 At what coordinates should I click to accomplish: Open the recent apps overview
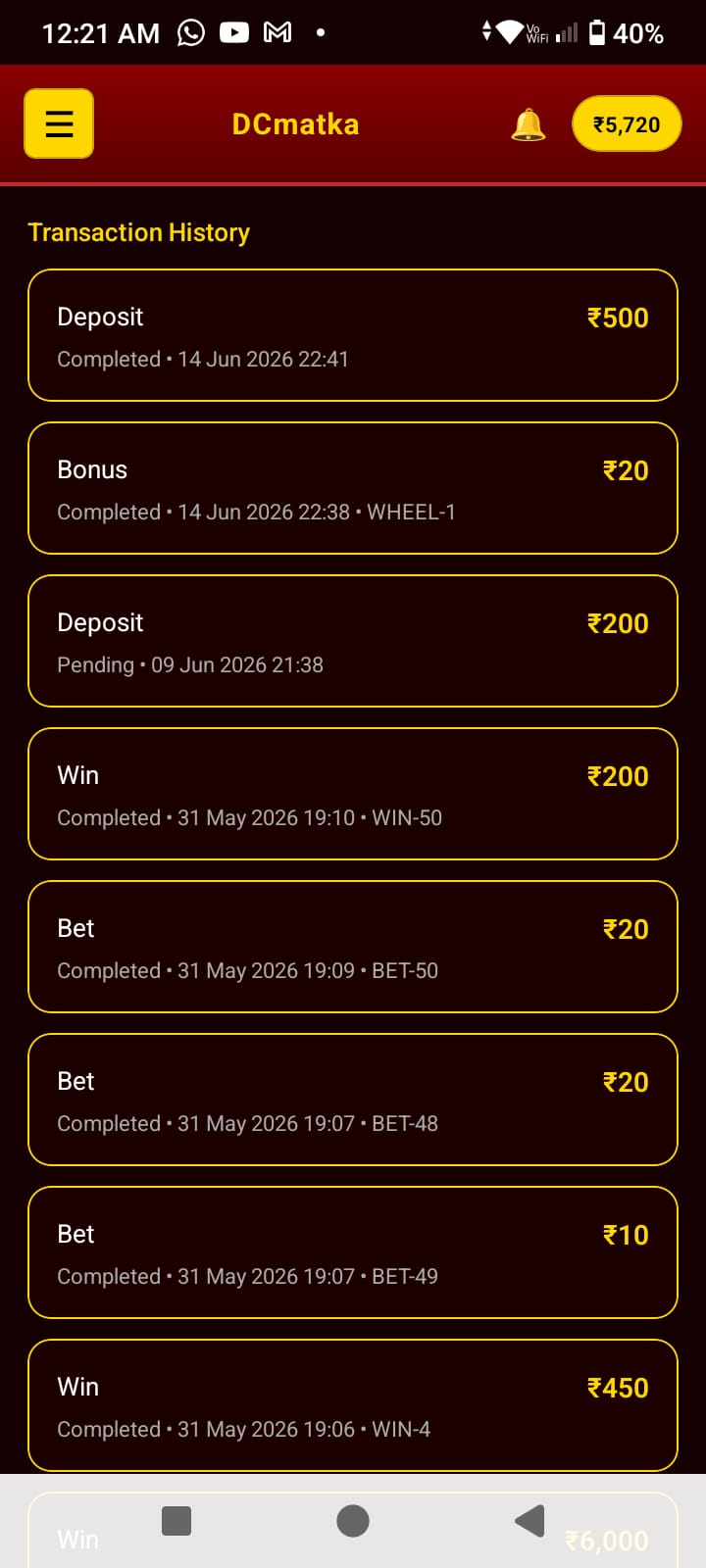[176, 1521]
